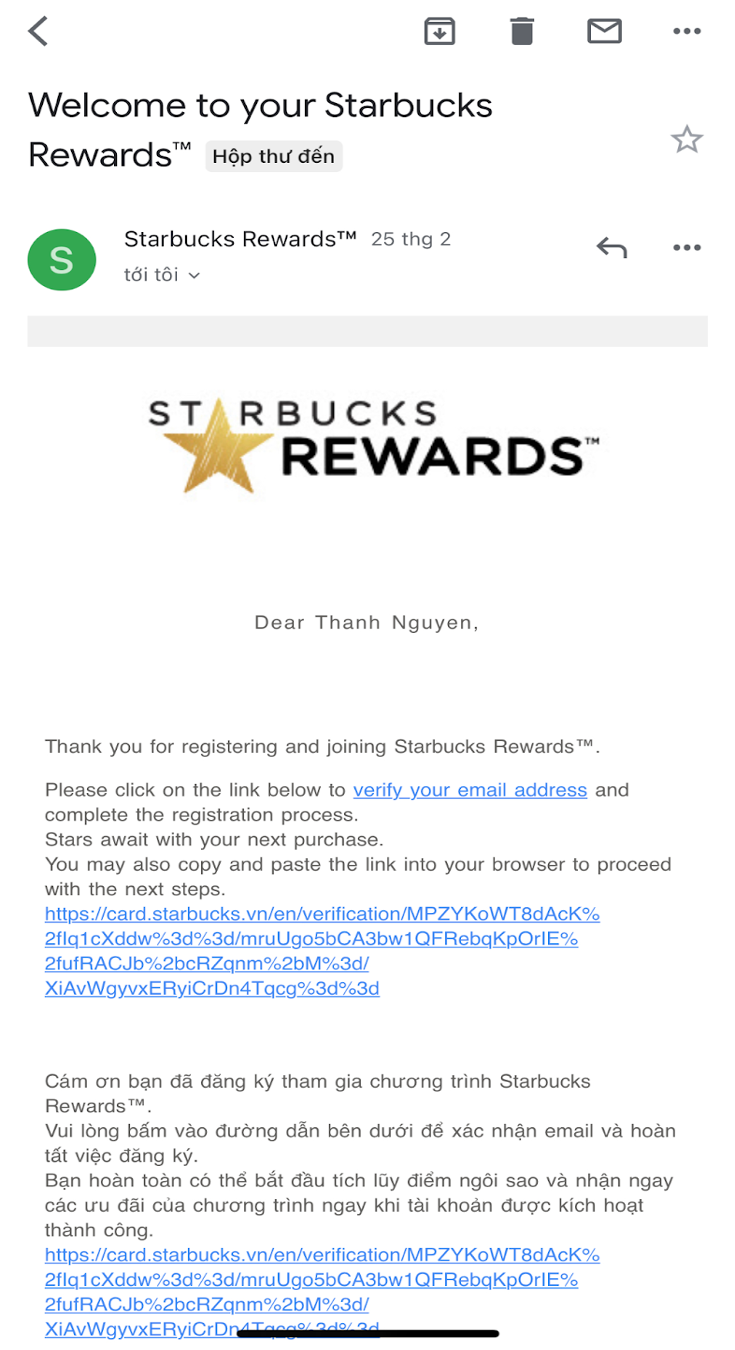
Task: Open the top overflow menu
Action: pos(687,32)
